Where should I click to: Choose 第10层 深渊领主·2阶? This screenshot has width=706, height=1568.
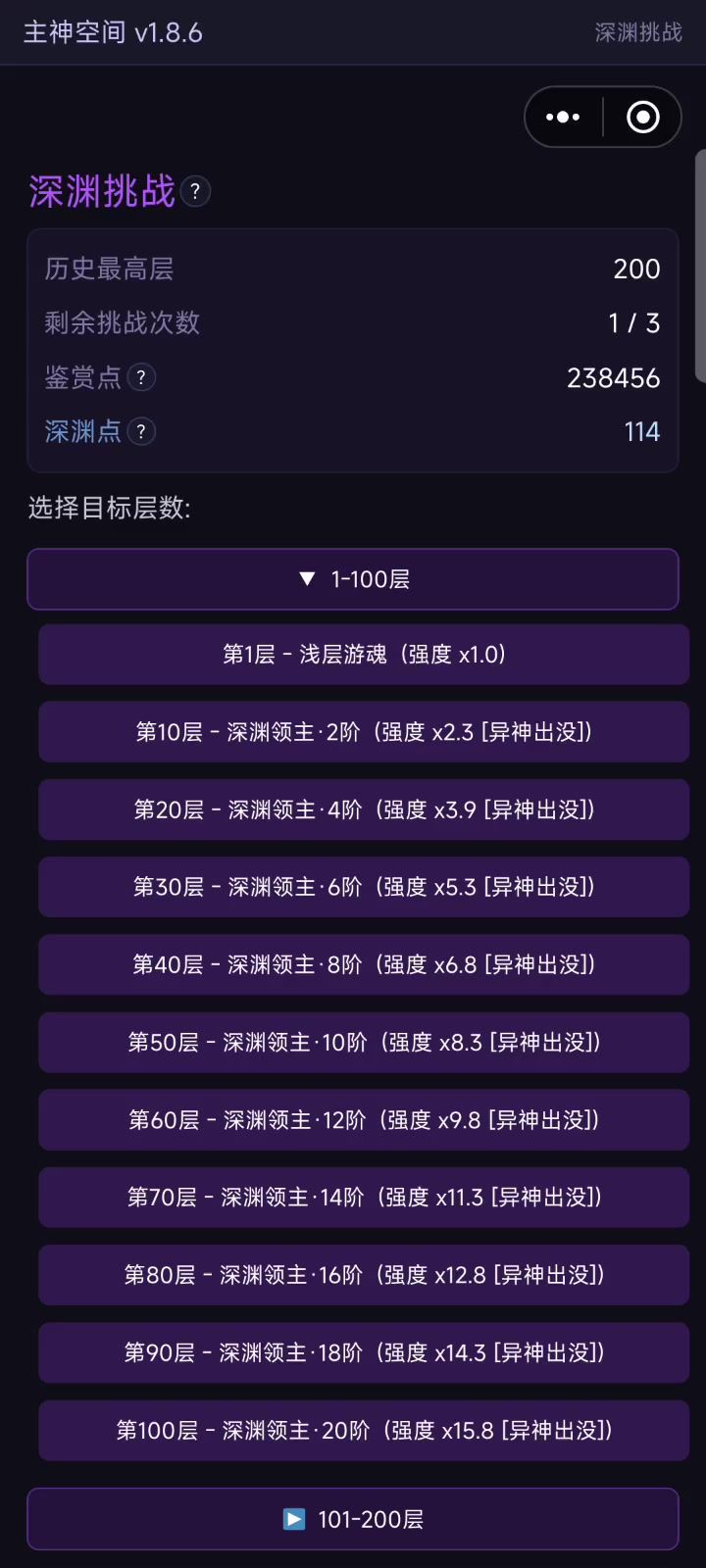tap(364, 732)
